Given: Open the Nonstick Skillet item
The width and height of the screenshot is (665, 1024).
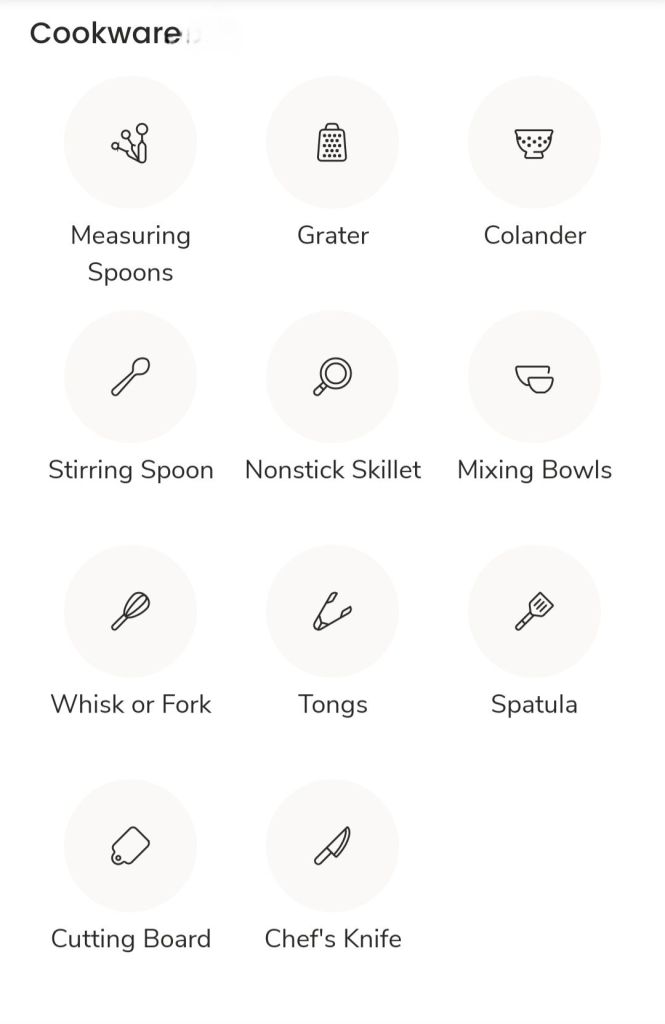Looking at the screenshot, I should [332, 377].
